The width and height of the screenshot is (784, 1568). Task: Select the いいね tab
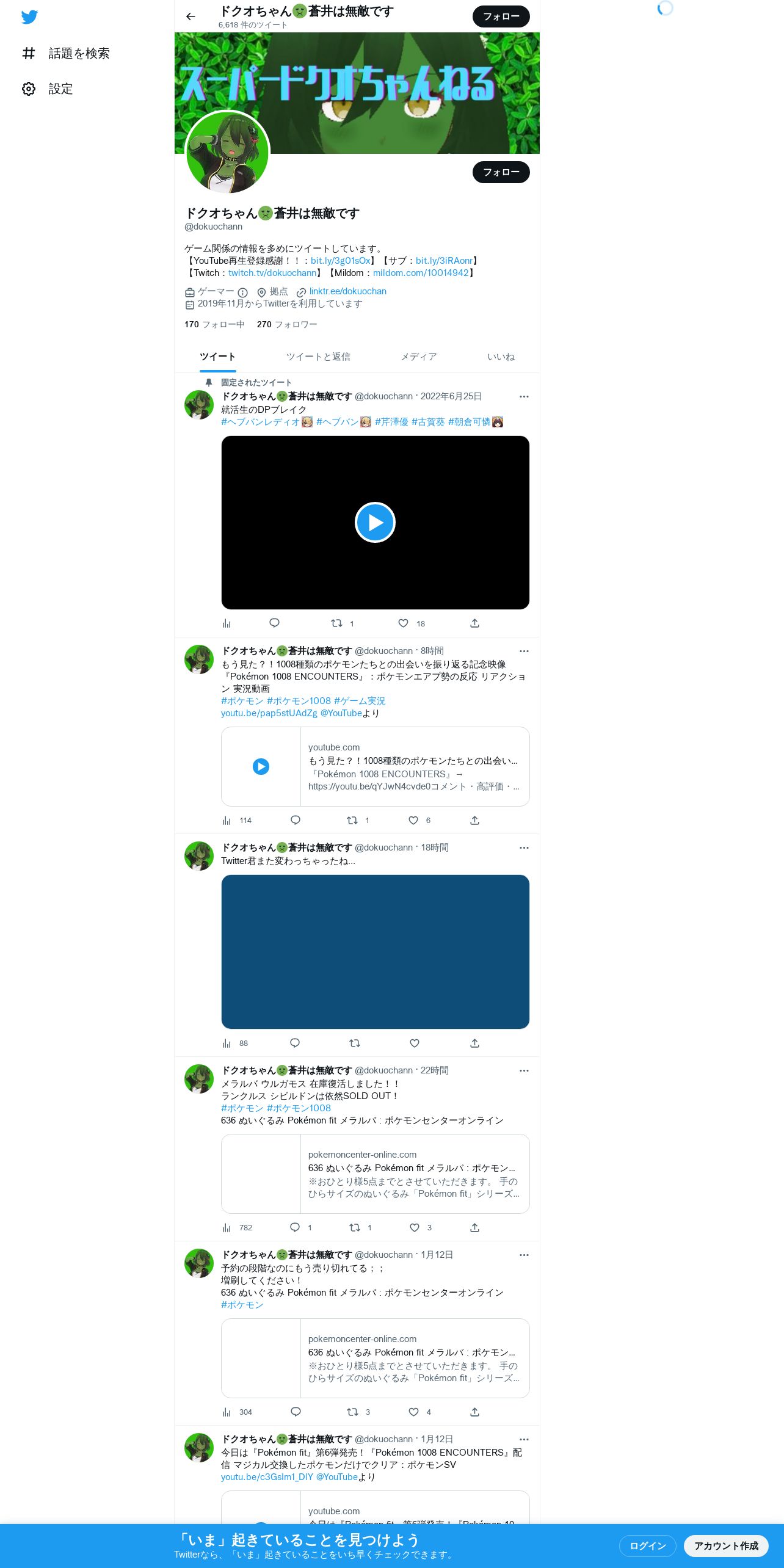click(501, 357)
